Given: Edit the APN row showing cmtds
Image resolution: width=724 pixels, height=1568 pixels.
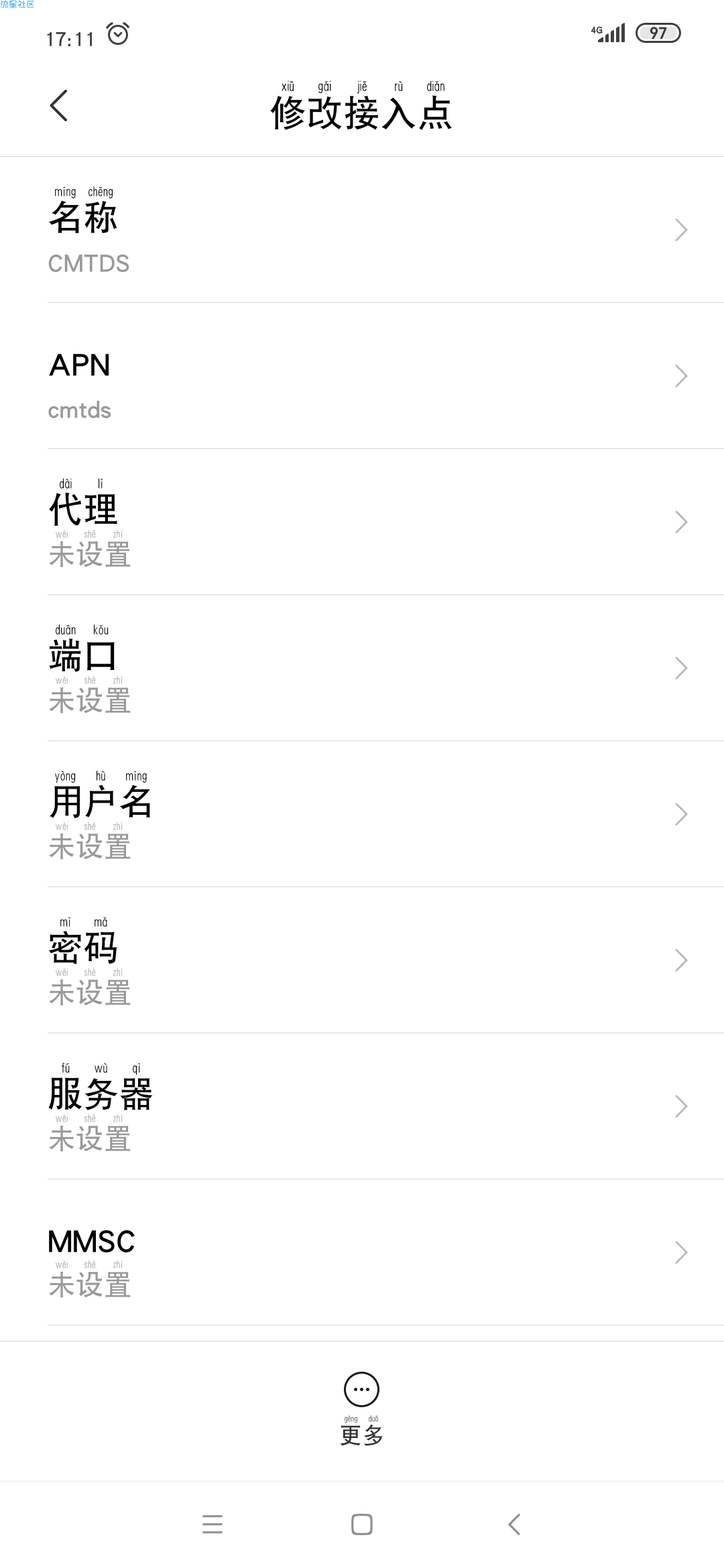Looking at the screenshot, I should 362,376.
